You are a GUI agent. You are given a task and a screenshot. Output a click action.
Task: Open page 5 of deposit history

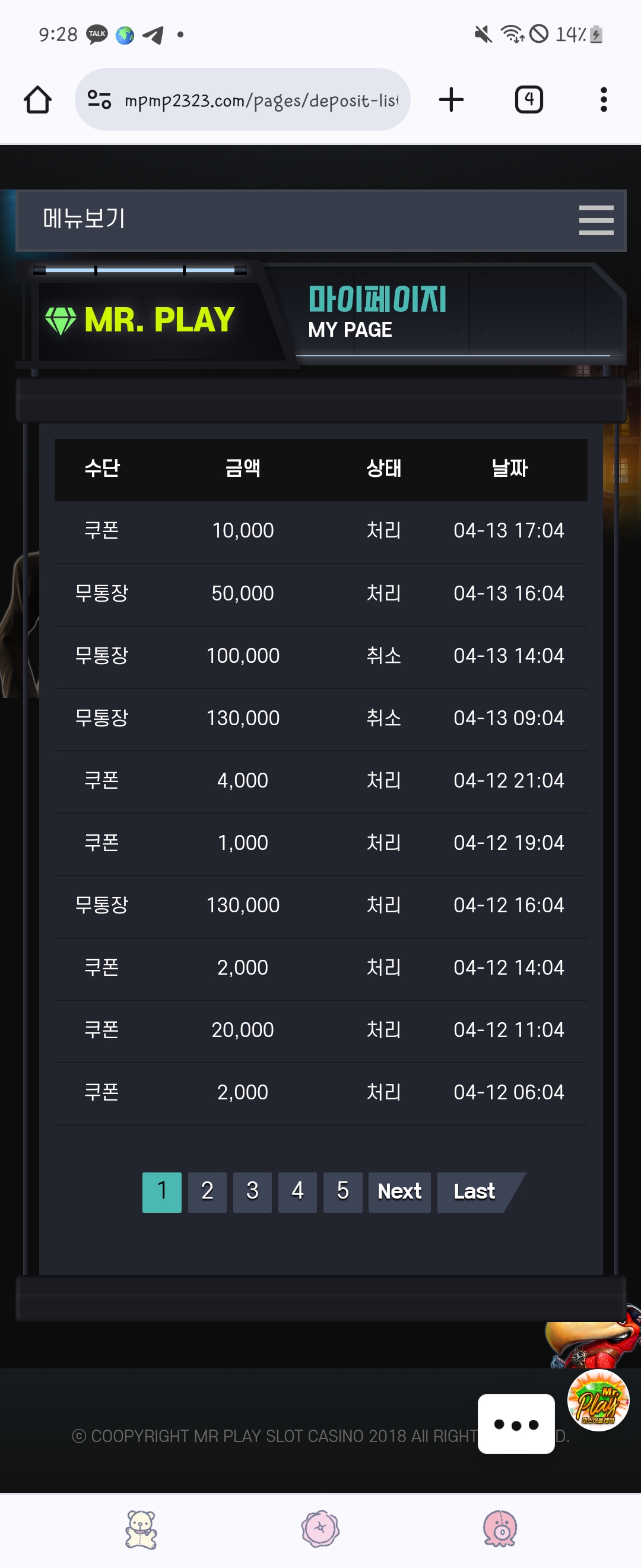click(342, 1192)
